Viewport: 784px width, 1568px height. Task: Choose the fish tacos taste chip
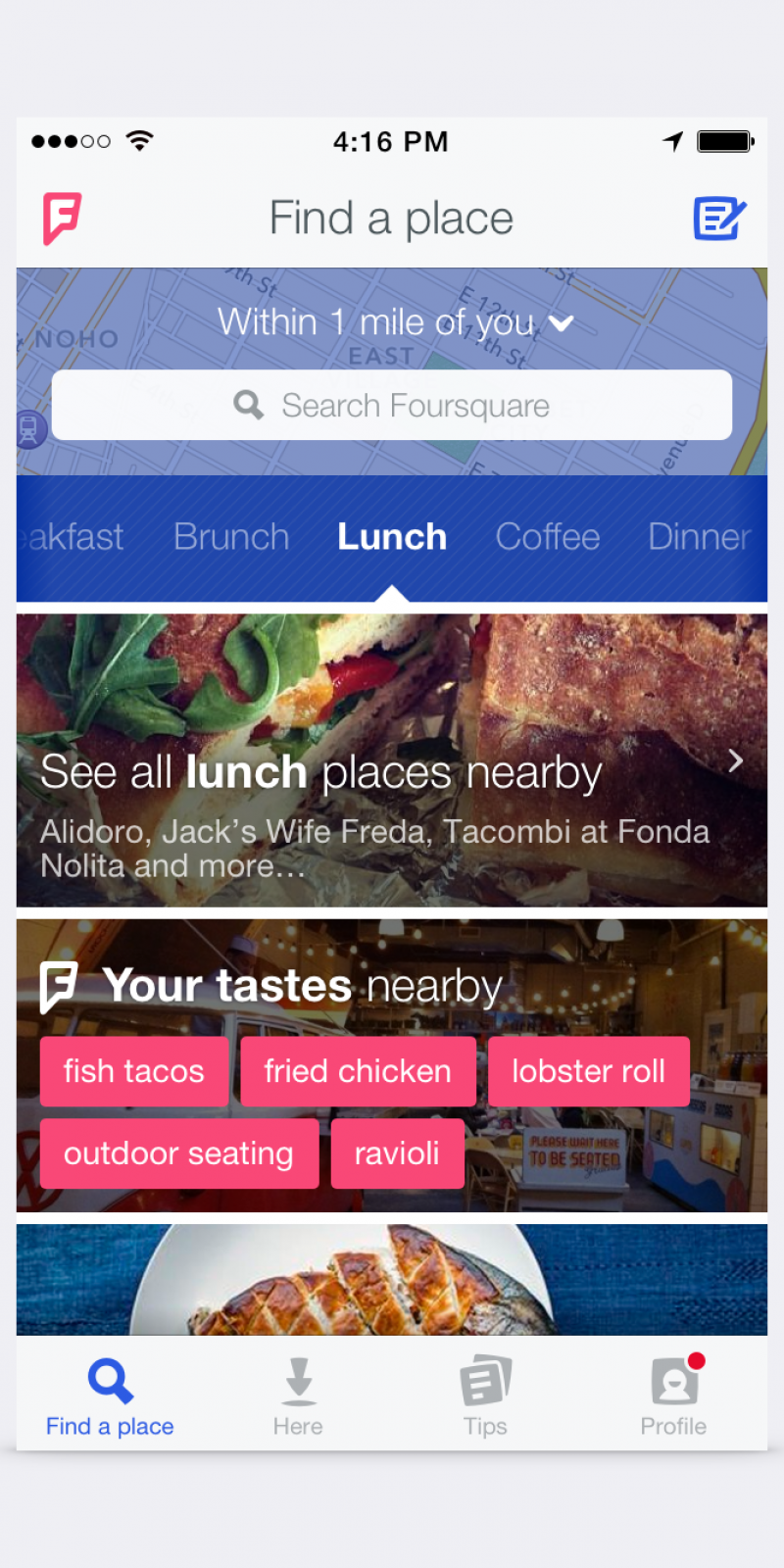click(x=134, y=1071)
